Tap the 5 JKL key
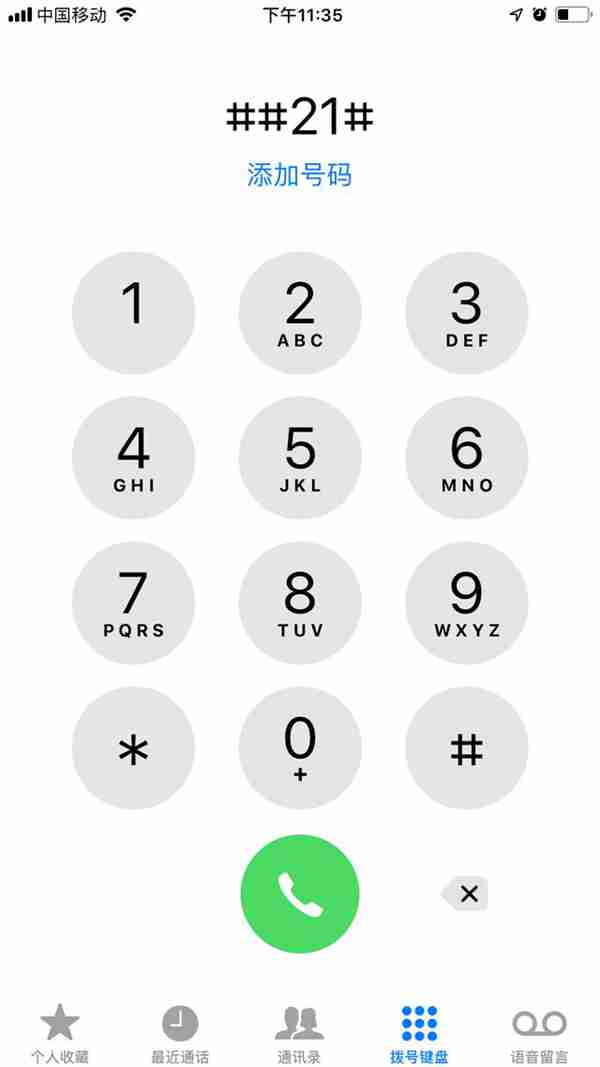Image resolution: width=600 pixels, height=1067 pixels. (300, 458)
